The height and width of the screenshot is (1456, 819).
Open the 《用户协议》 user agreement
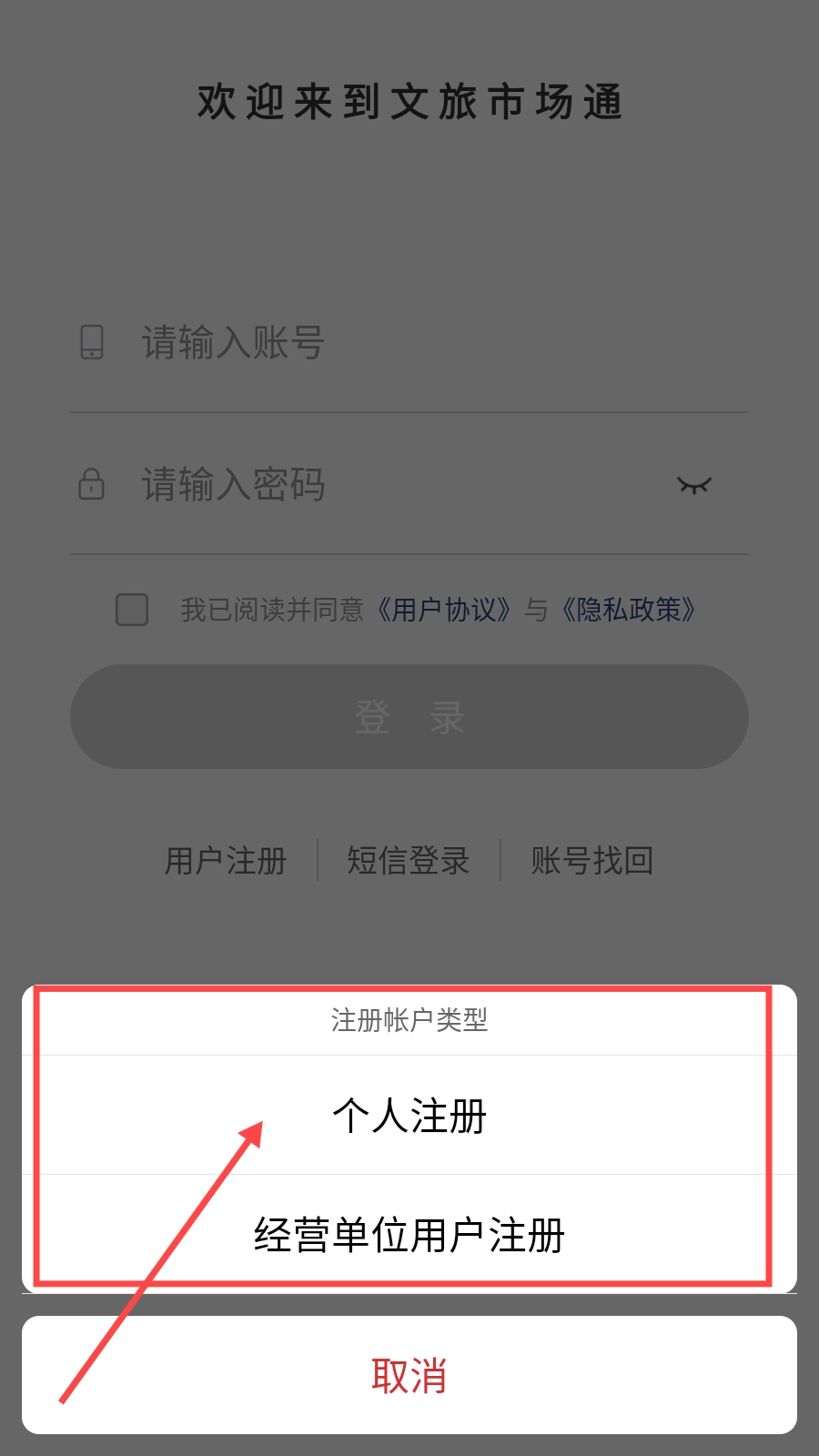(445, 611)
